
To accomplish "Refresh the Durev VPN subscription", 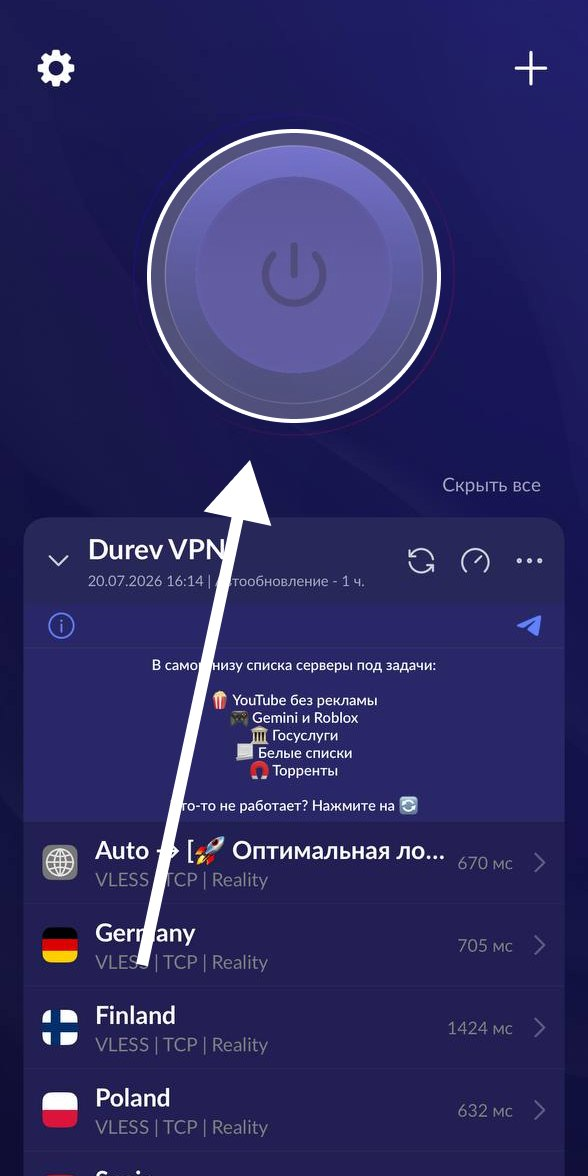I will [422, 560].
